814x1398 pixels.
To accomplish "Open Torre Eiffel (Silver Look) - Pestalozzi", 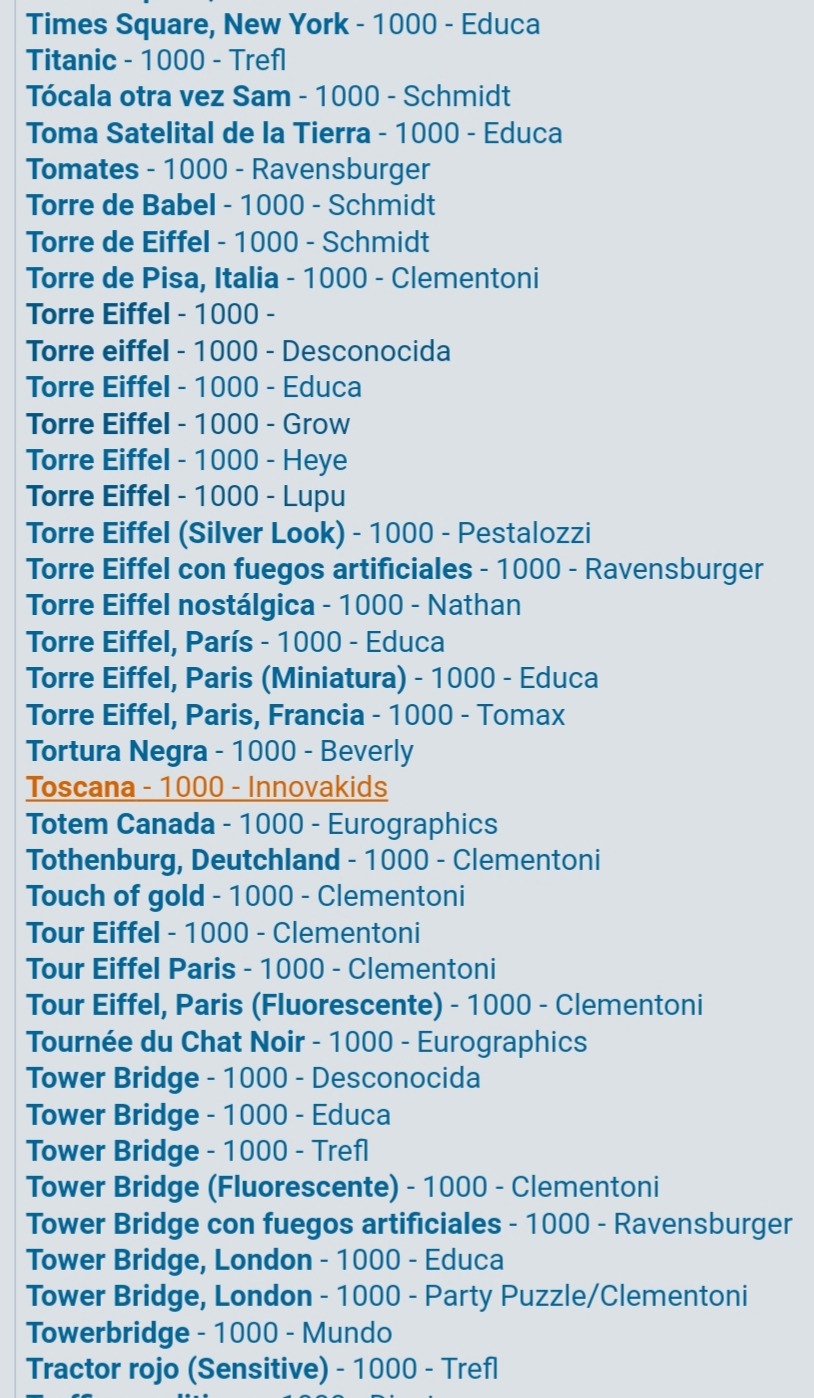I will pyautogui.click(x=309, y=533).
